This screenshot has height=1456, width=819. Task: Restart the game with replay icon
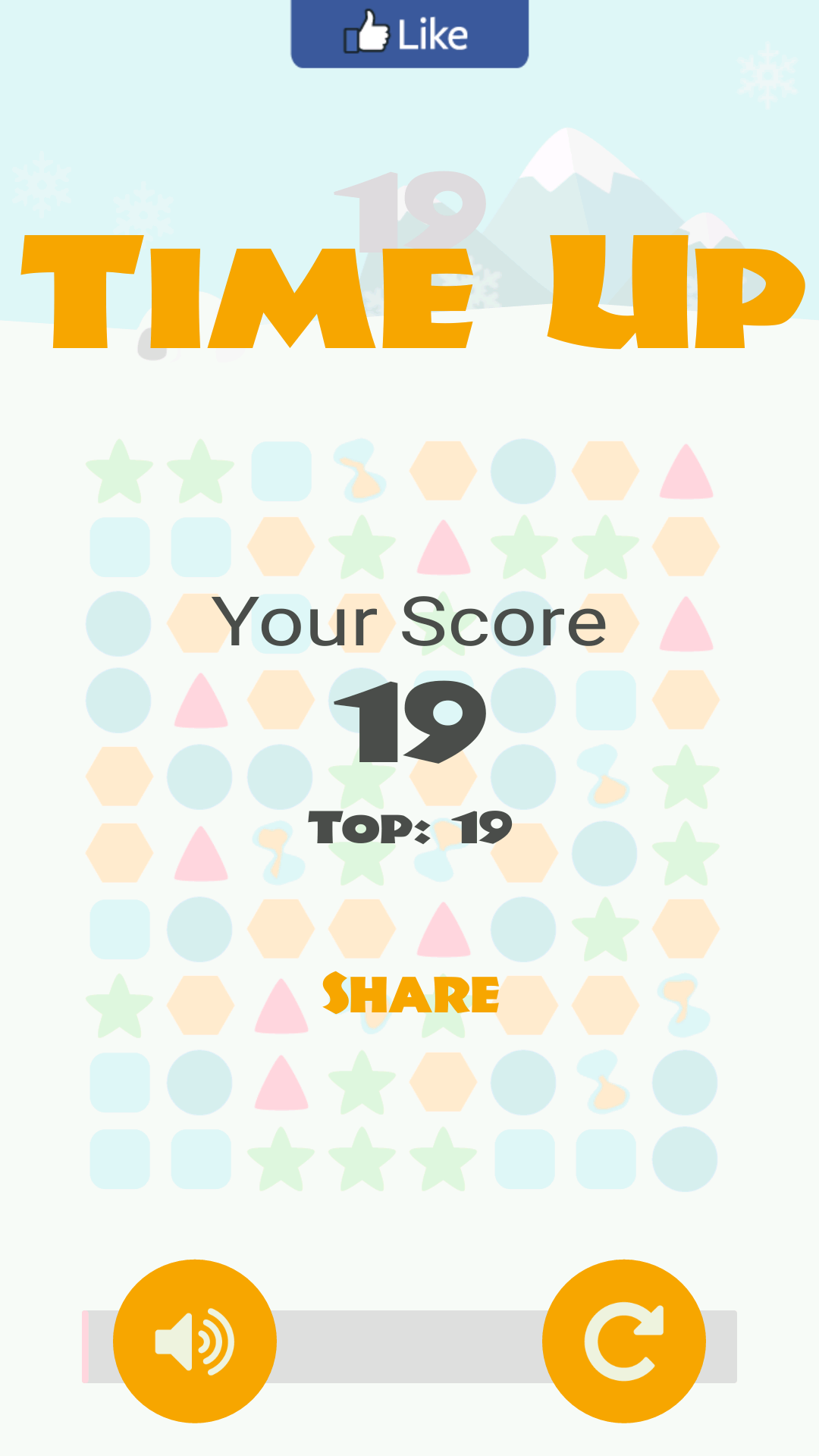coord(623,1341)
